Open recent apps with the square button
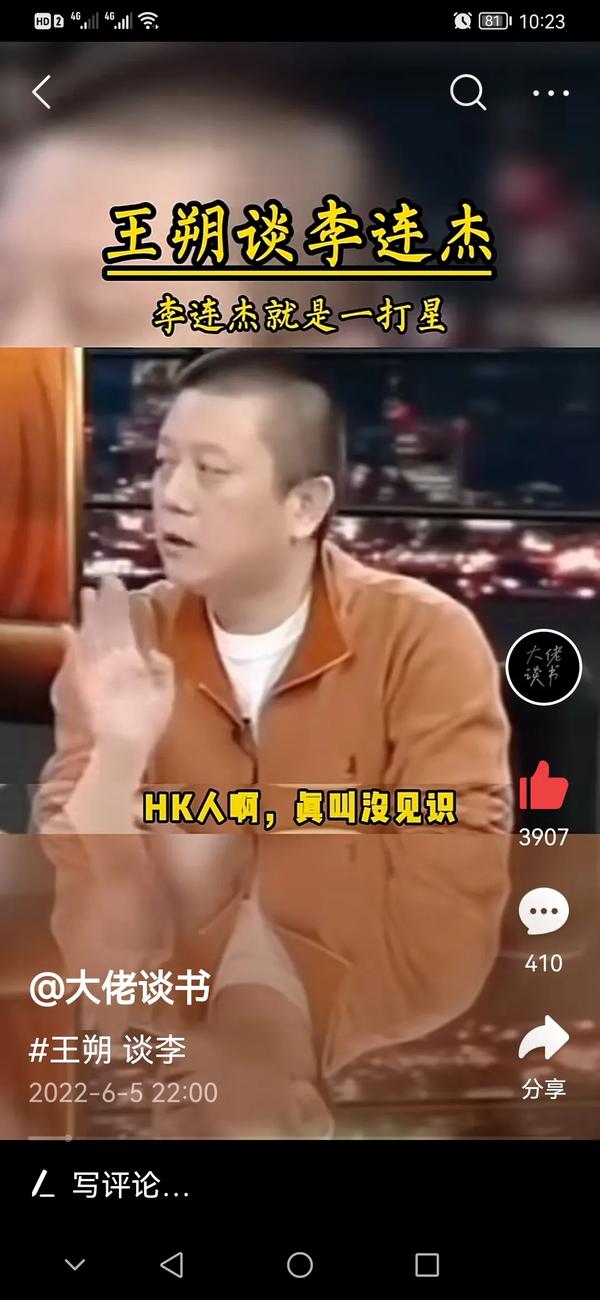 point(427,1264)
